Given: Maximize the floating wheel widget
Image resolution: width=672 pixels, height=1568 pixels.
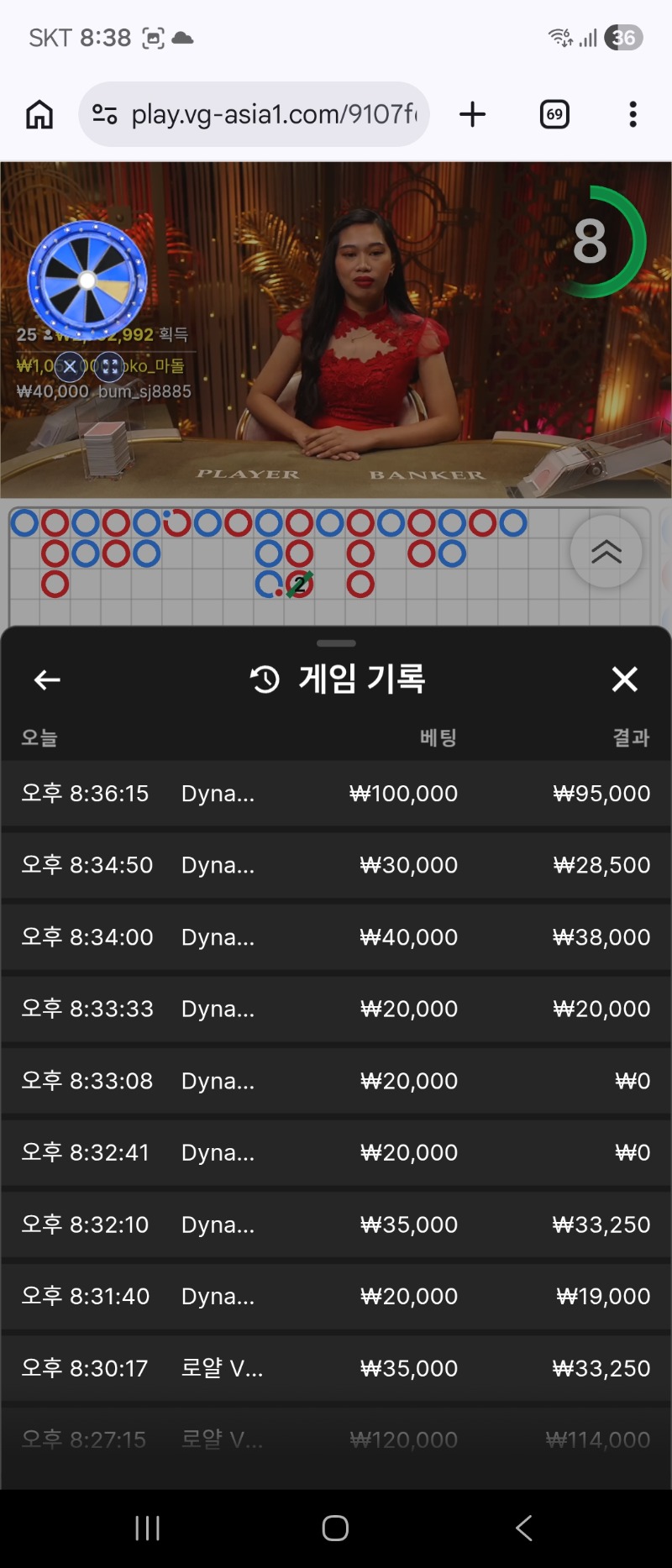Looking at the screenshot, I should tap(109, 365).
